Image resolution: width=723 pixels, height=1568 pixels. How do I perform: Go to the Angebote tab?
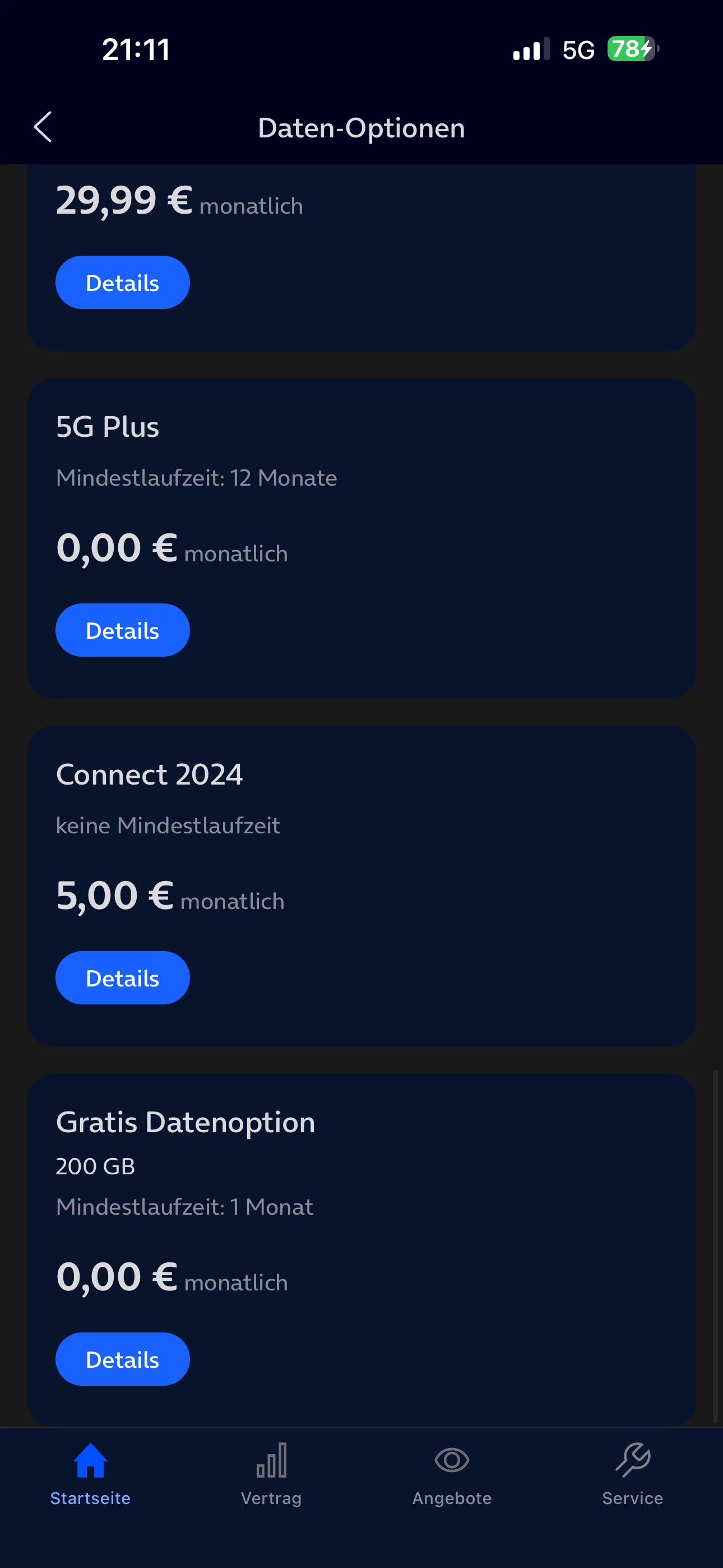point(452,1474)
